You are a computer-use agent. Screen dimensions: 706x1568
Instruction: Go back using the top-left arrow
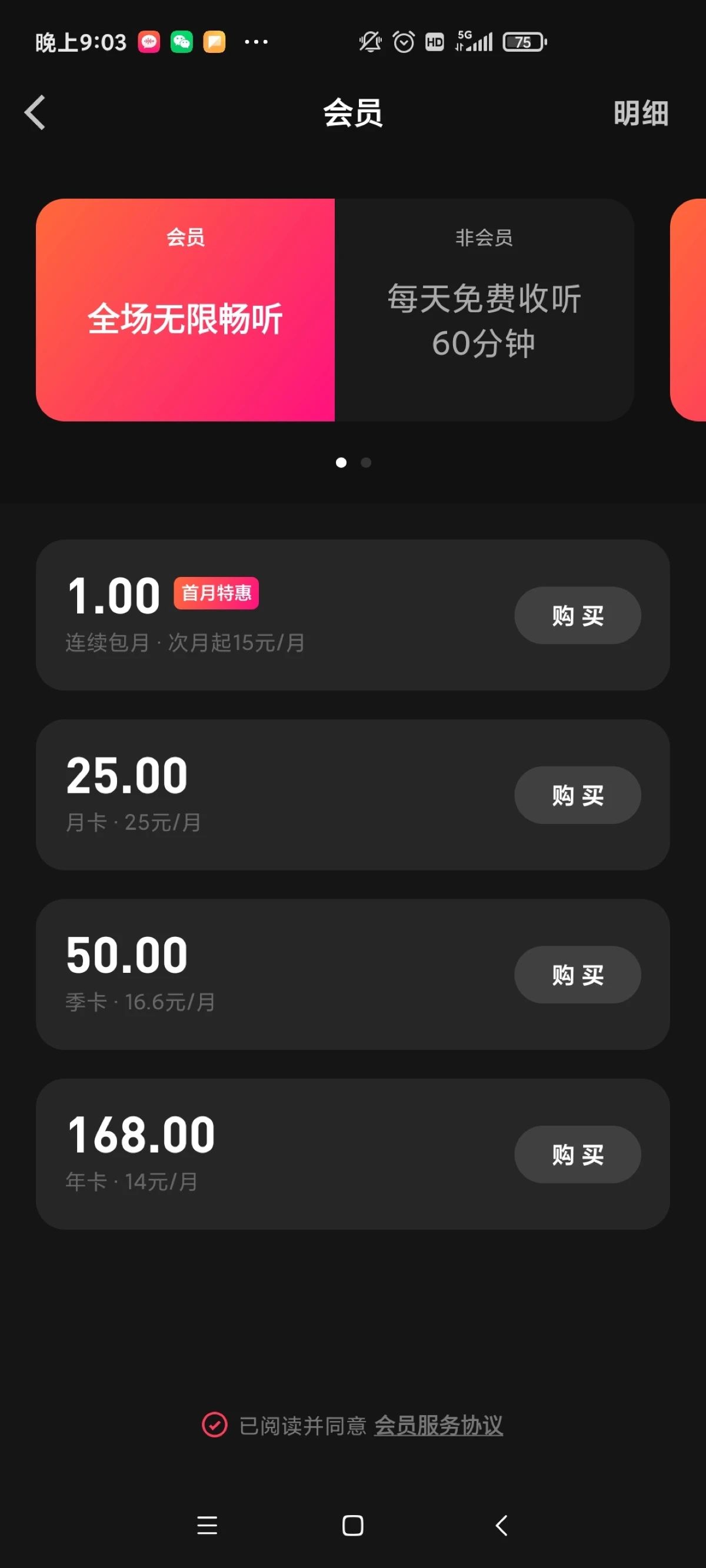(x=35, y=112)
